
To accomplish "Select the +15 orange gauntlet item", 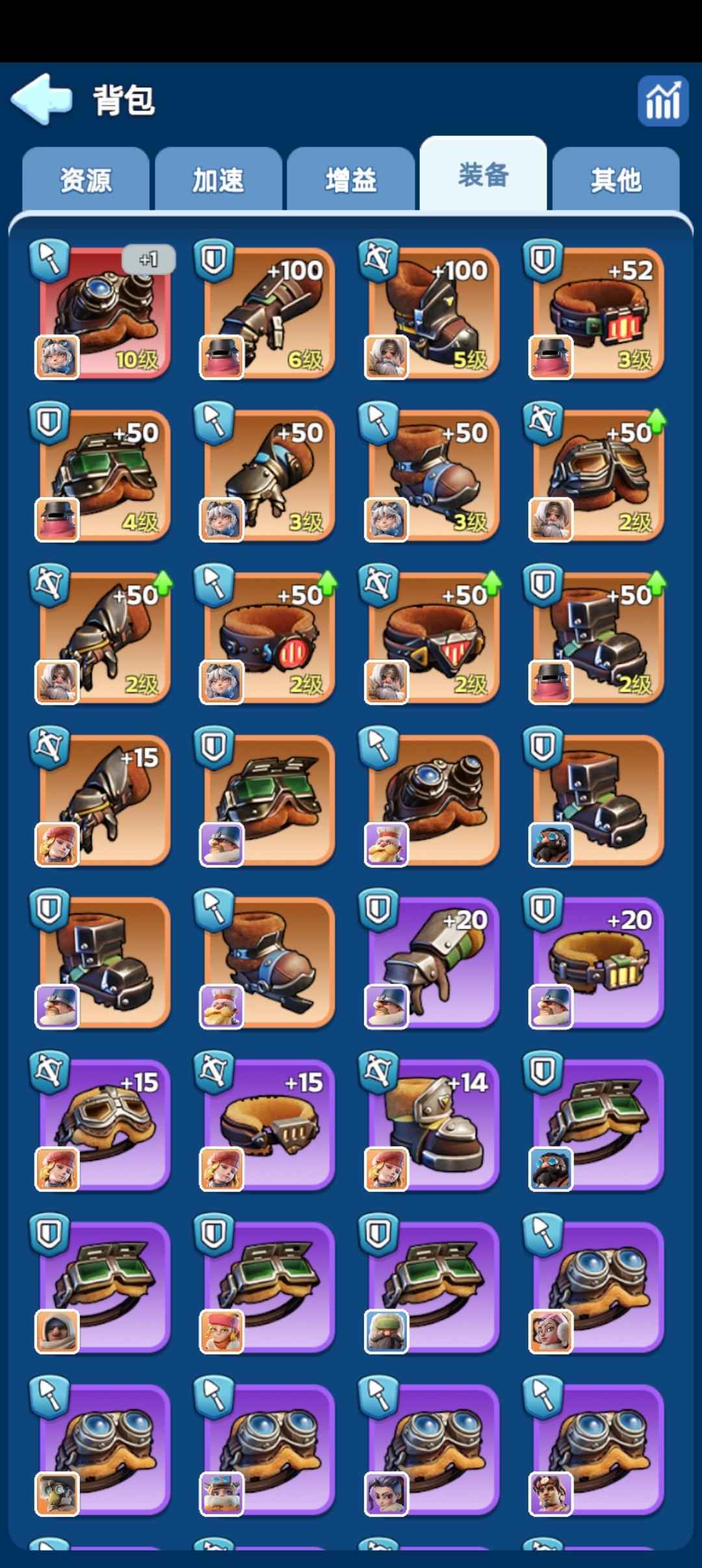I will point(104,800).
